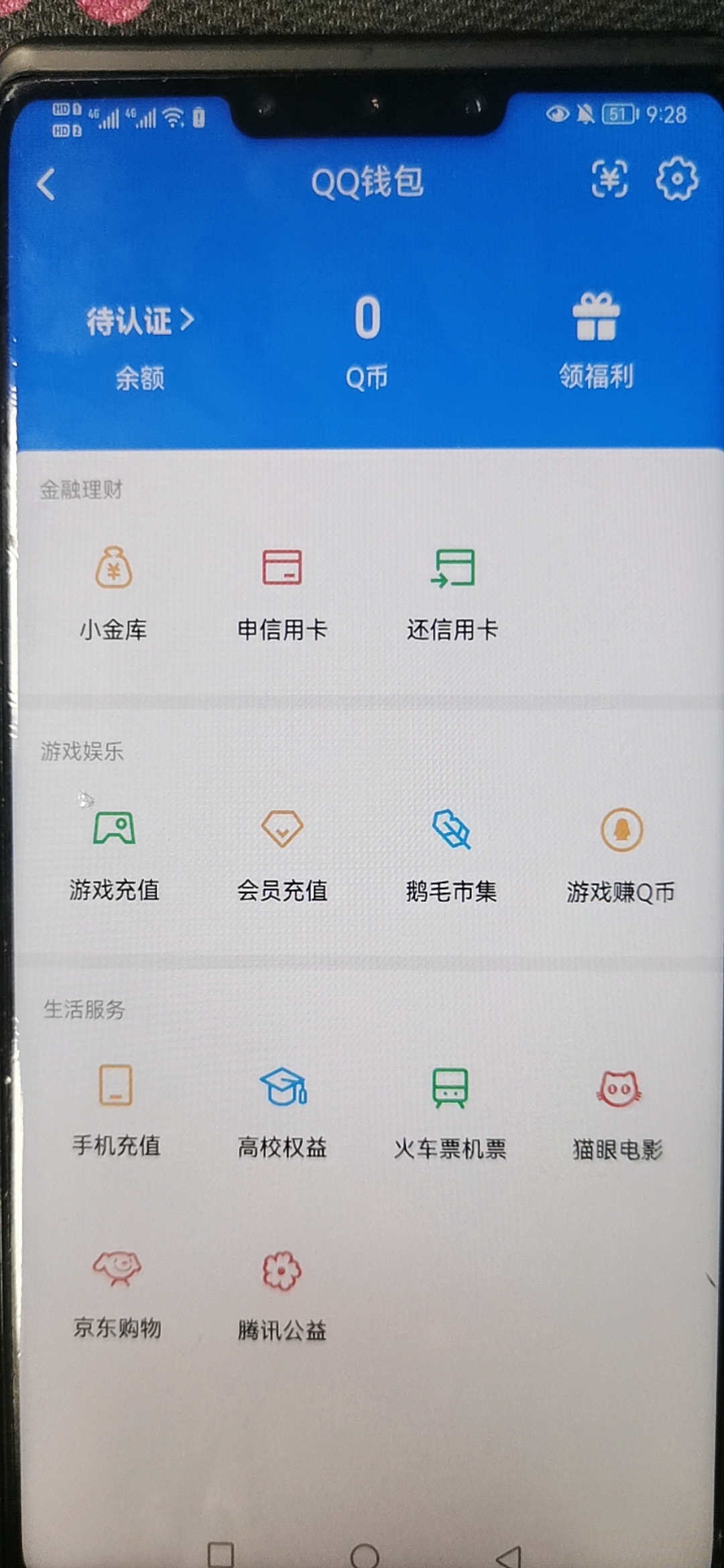Select the 手机充值 phone icon
The height and width of the screenshot is (1568, 724).
pos(114,1086)
